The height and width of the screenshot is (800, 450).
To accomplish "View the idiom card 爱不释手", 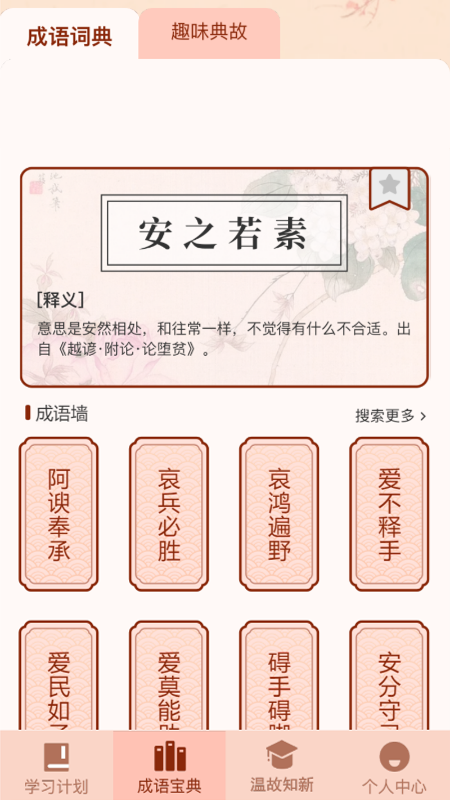I will point(389,514).
